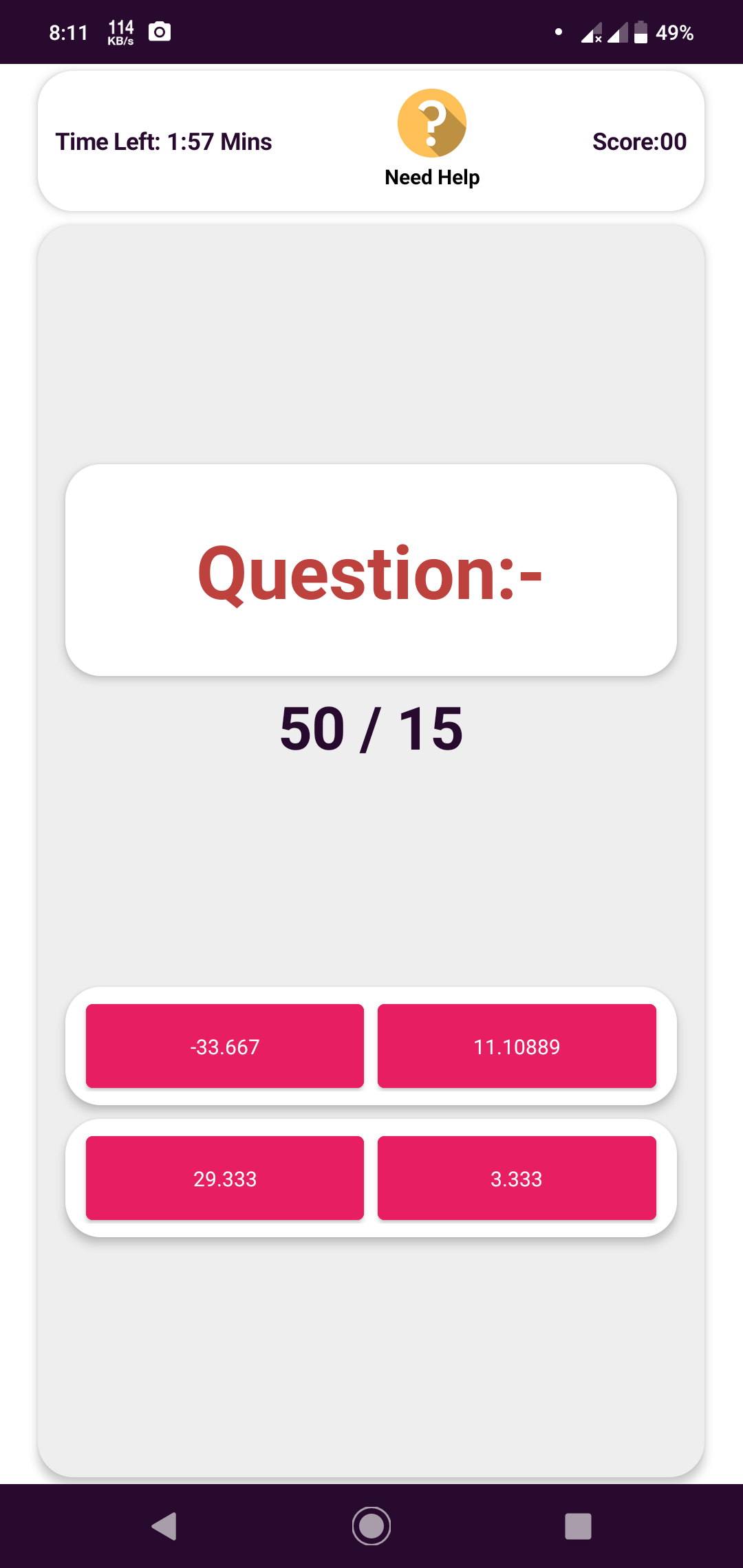Tap the system home button
Screen dimensions: 743x1568
(x=371, y=1526)
